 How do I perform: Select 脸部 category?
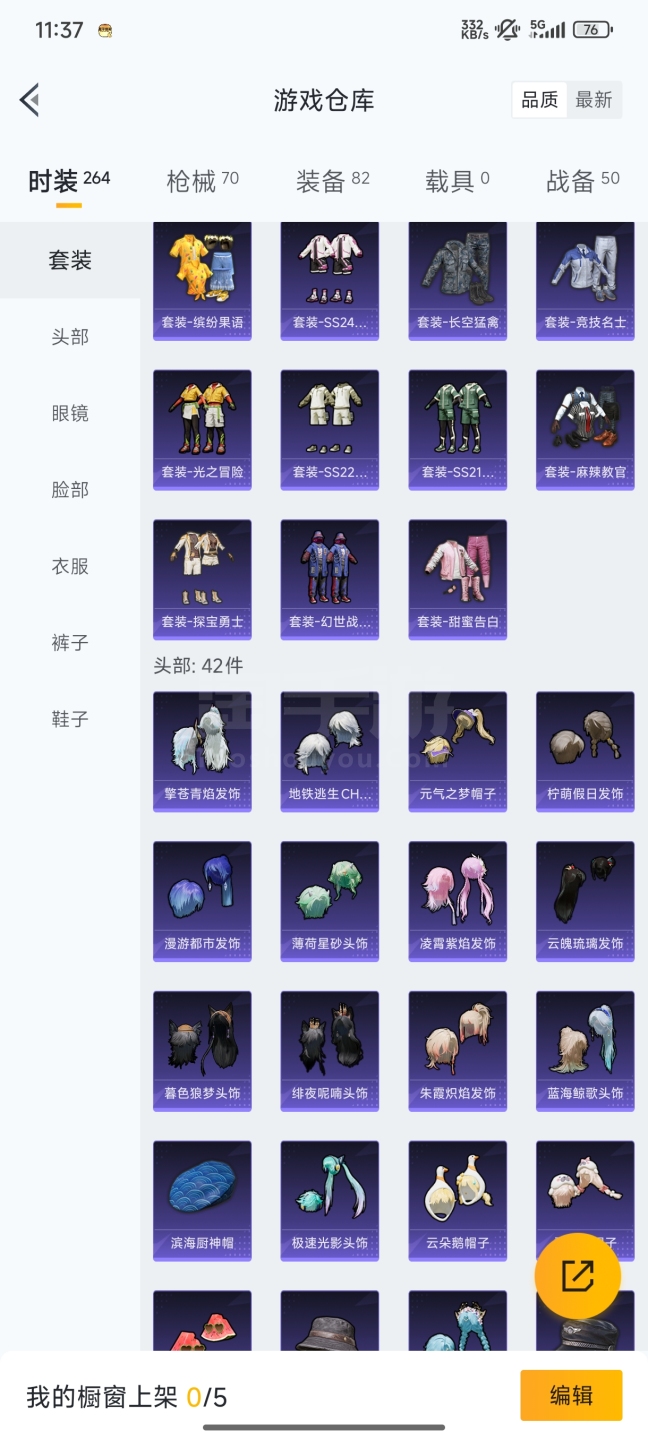pos(70,489)
